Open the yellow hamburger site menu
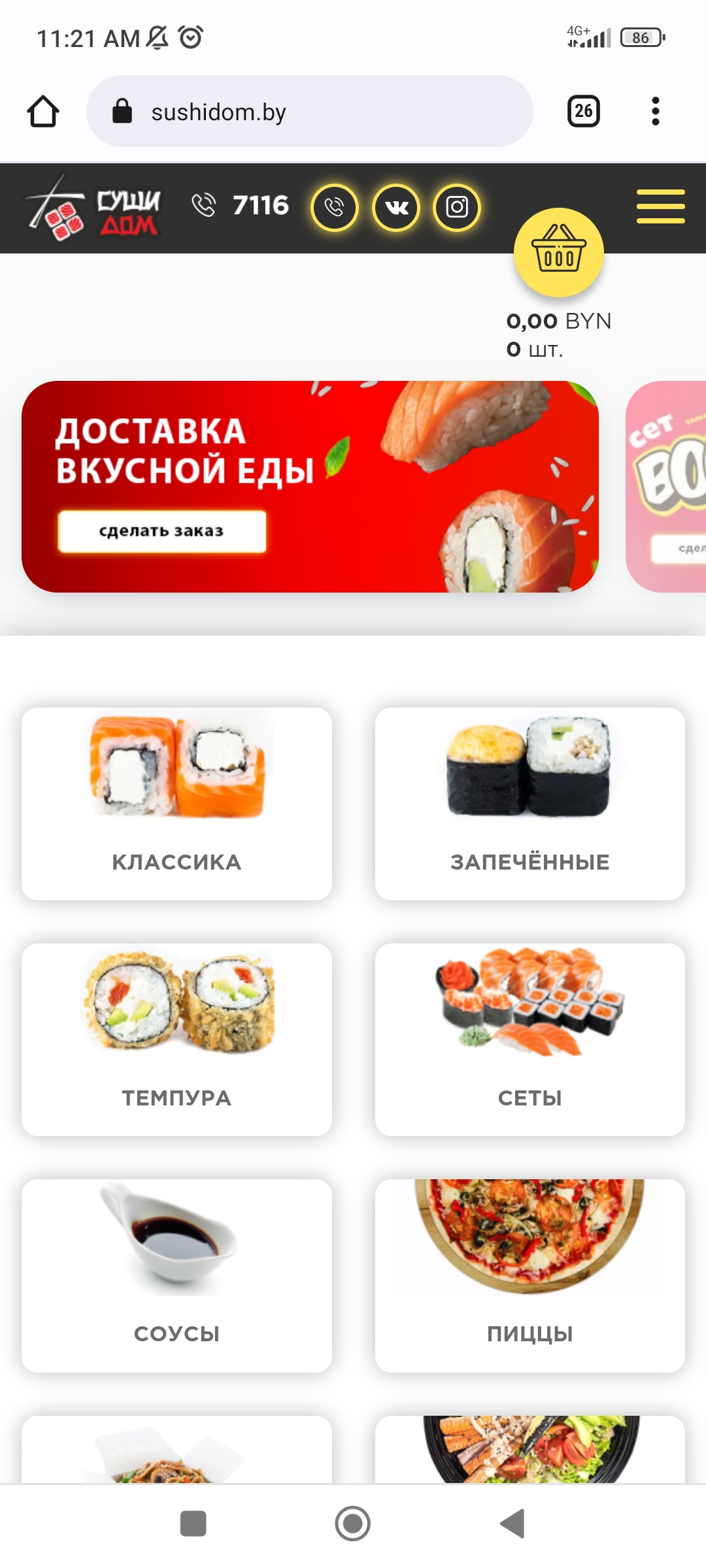Screen dimensions: 706x1568 point(660,207)
